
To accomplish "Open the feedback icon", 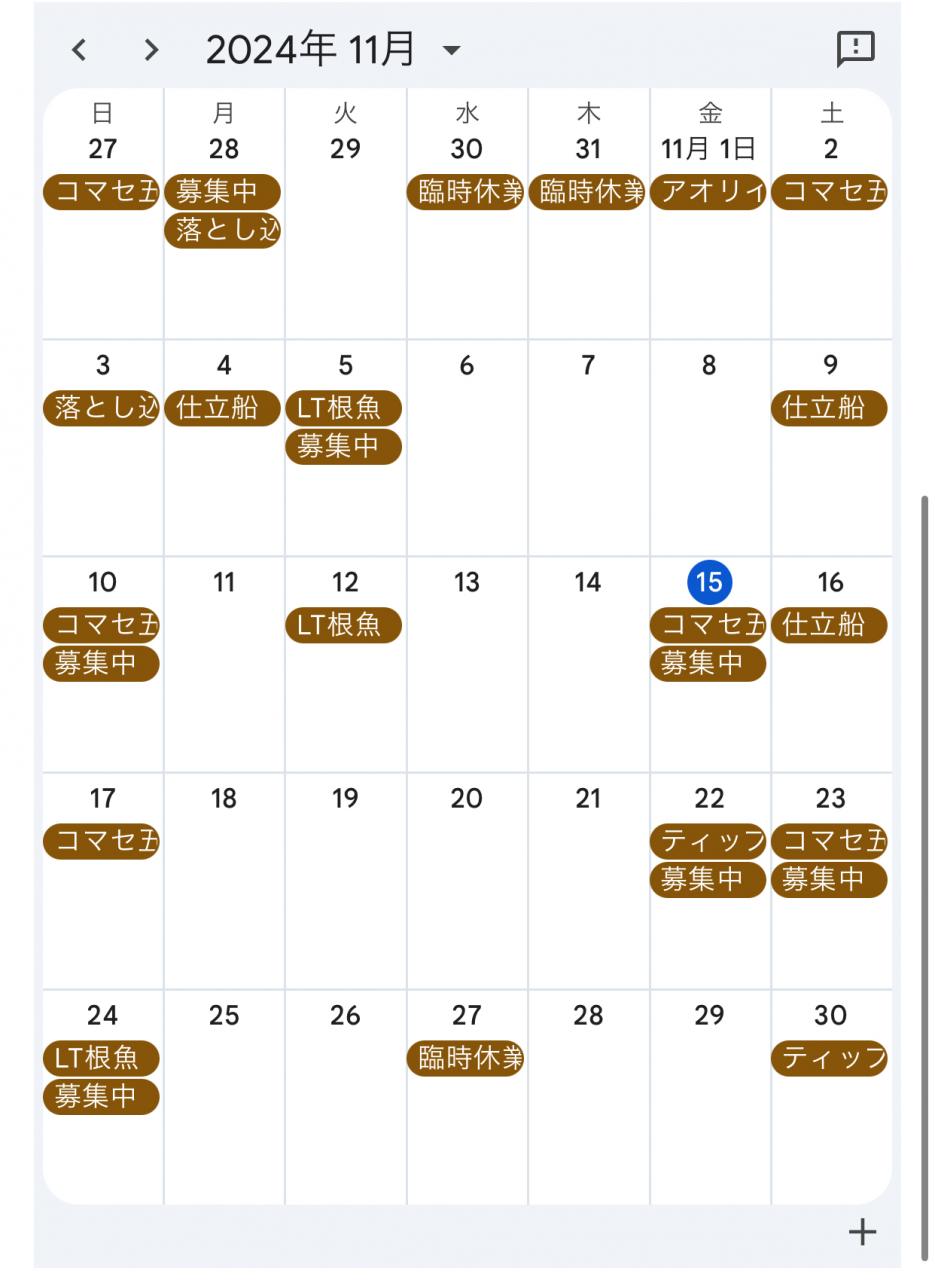I will [x=855, y=49].
